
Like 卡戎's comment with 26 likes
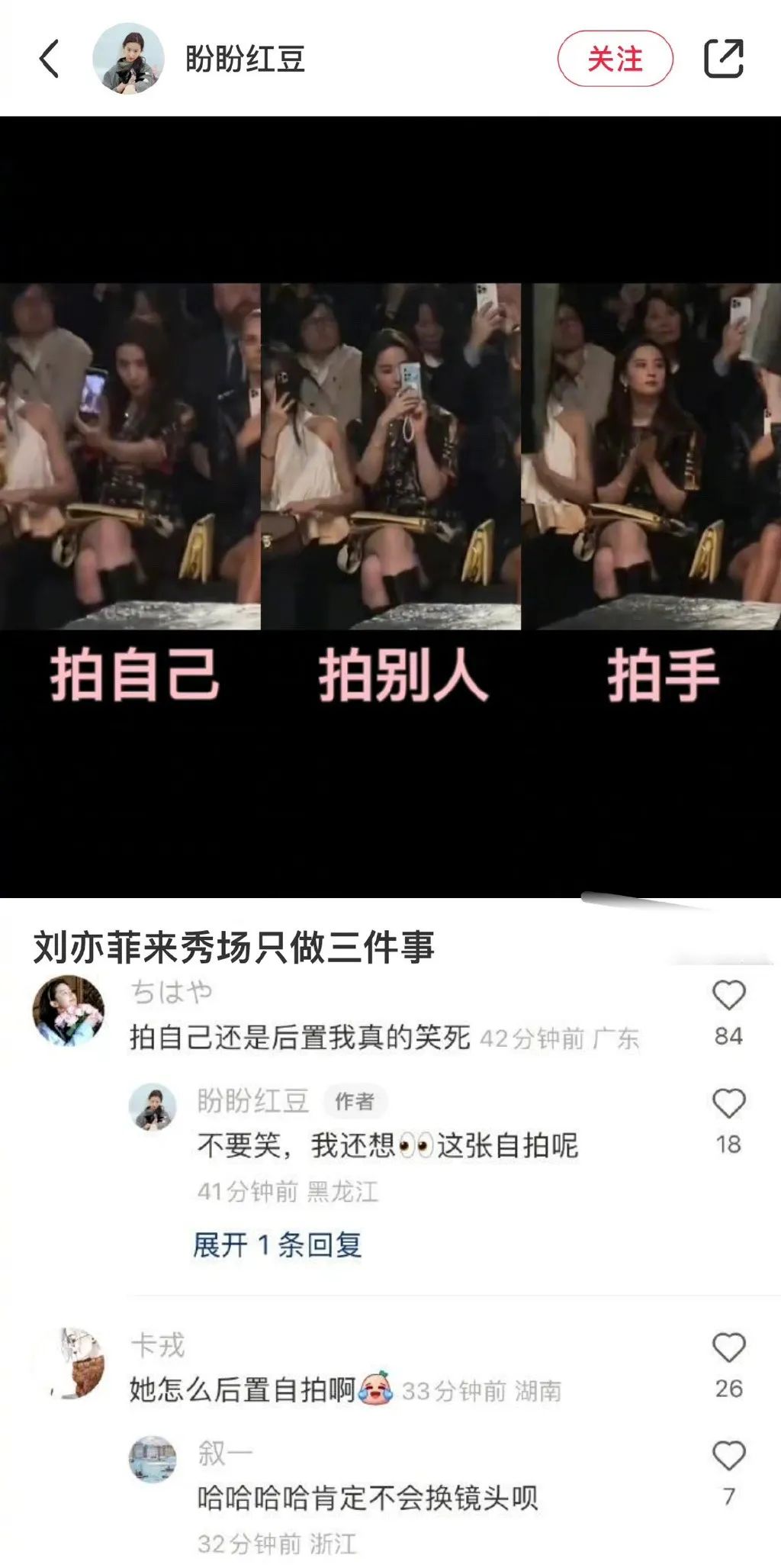click(728, 1348)
